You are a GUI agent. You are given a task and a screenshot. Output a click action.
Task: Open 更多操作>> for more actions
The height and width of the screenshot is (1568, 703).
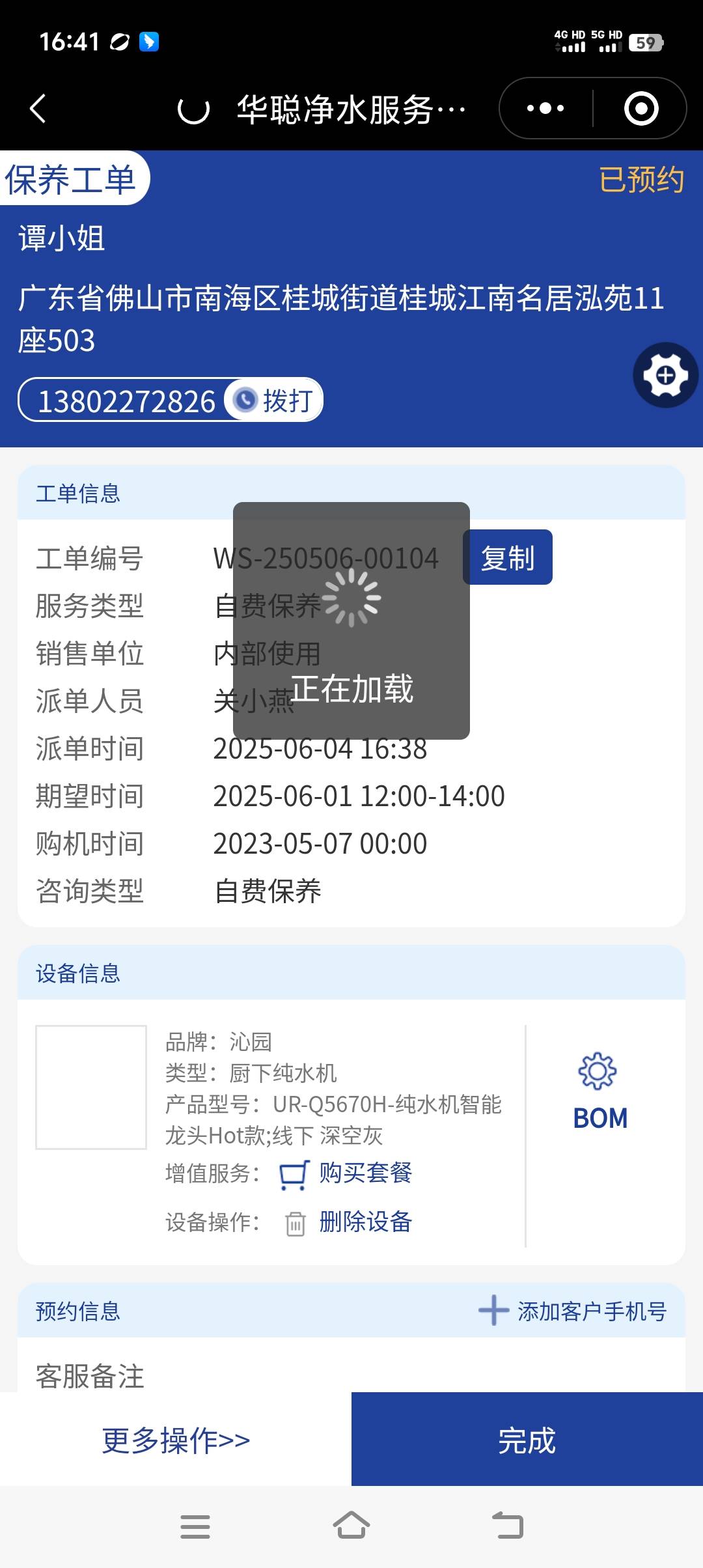176,1440
